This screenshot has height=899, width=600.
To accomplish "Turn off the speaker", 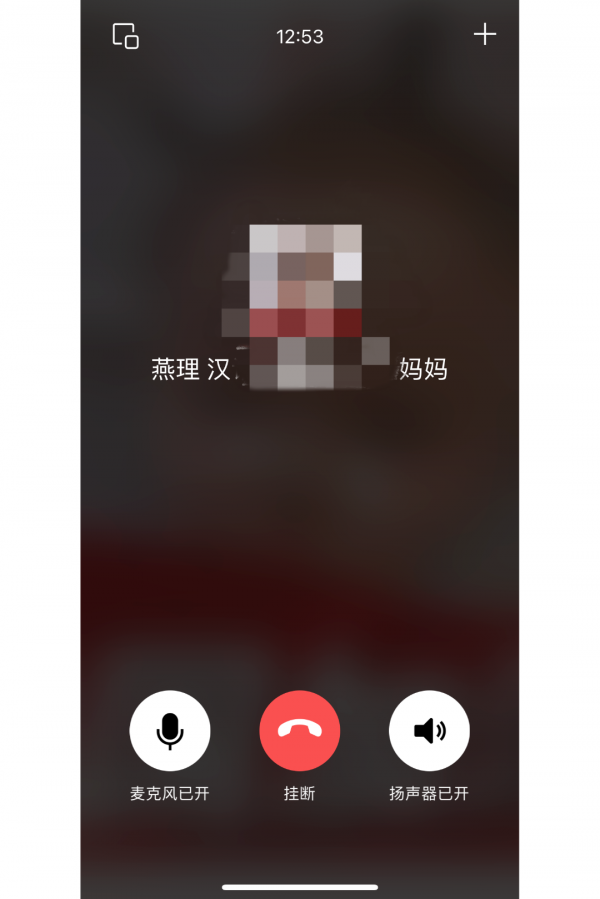I will pos(429,731).
